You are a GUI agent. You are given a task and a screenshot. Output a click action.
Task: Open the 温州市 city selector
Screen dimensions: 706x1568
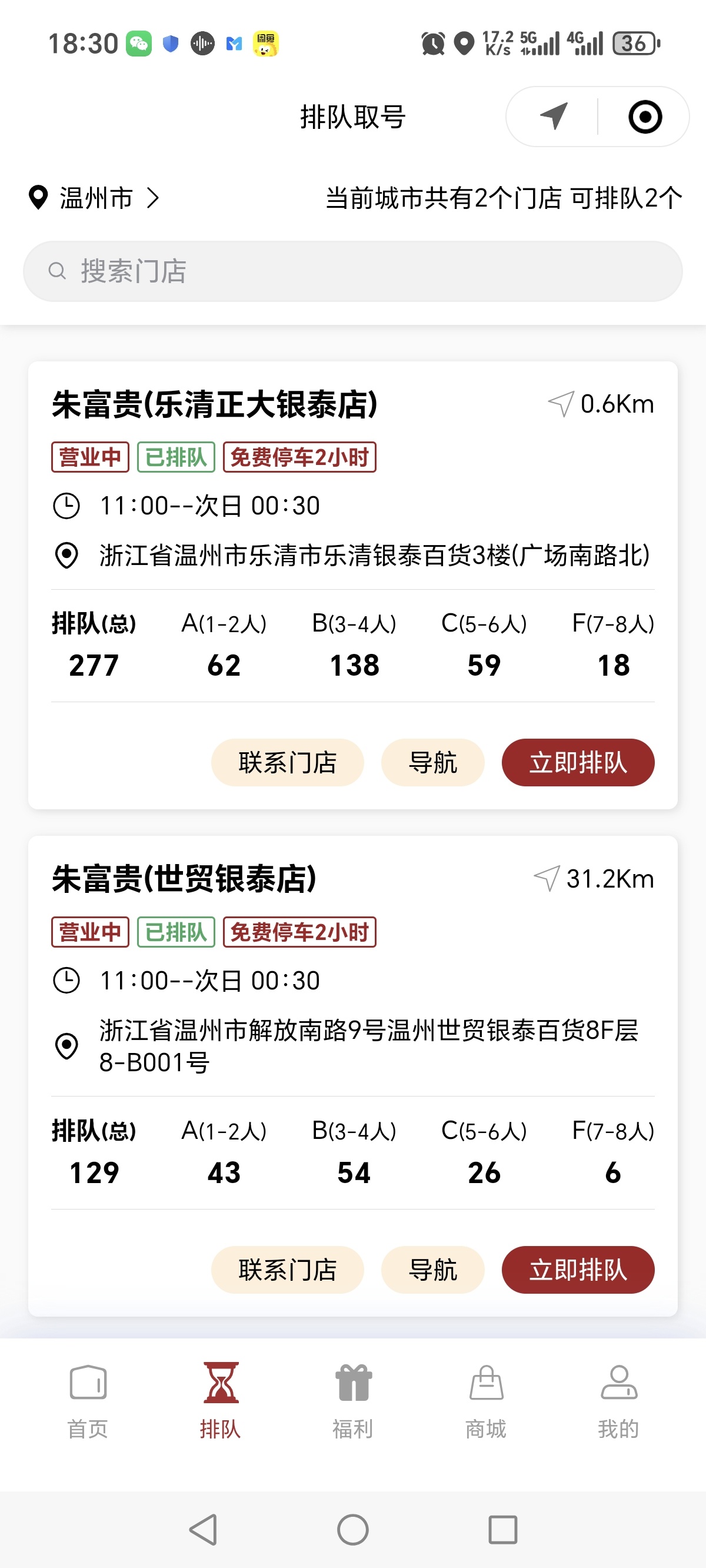[x=95, y=198]
